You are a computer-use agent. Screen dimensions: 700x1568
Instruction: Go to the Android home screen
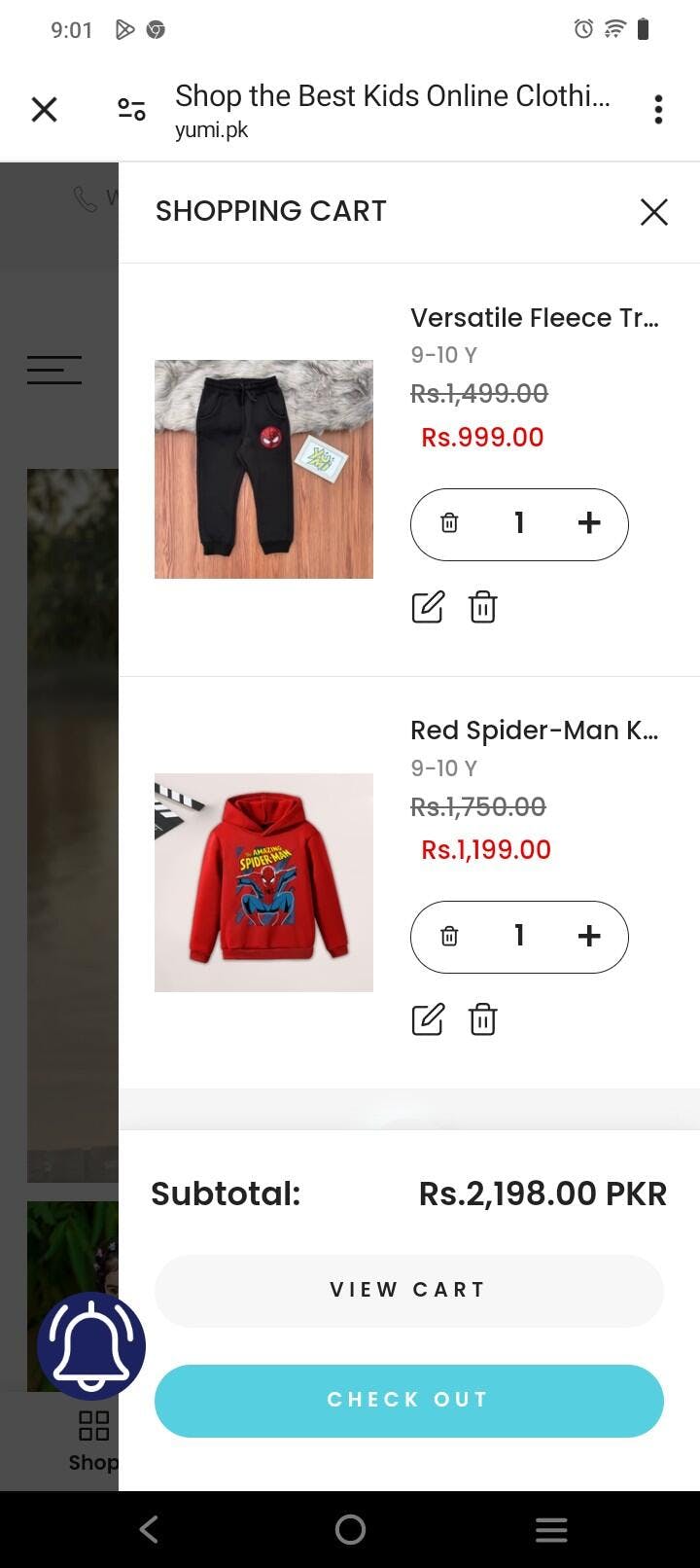pyautogui.click(x=350, y=1529)
